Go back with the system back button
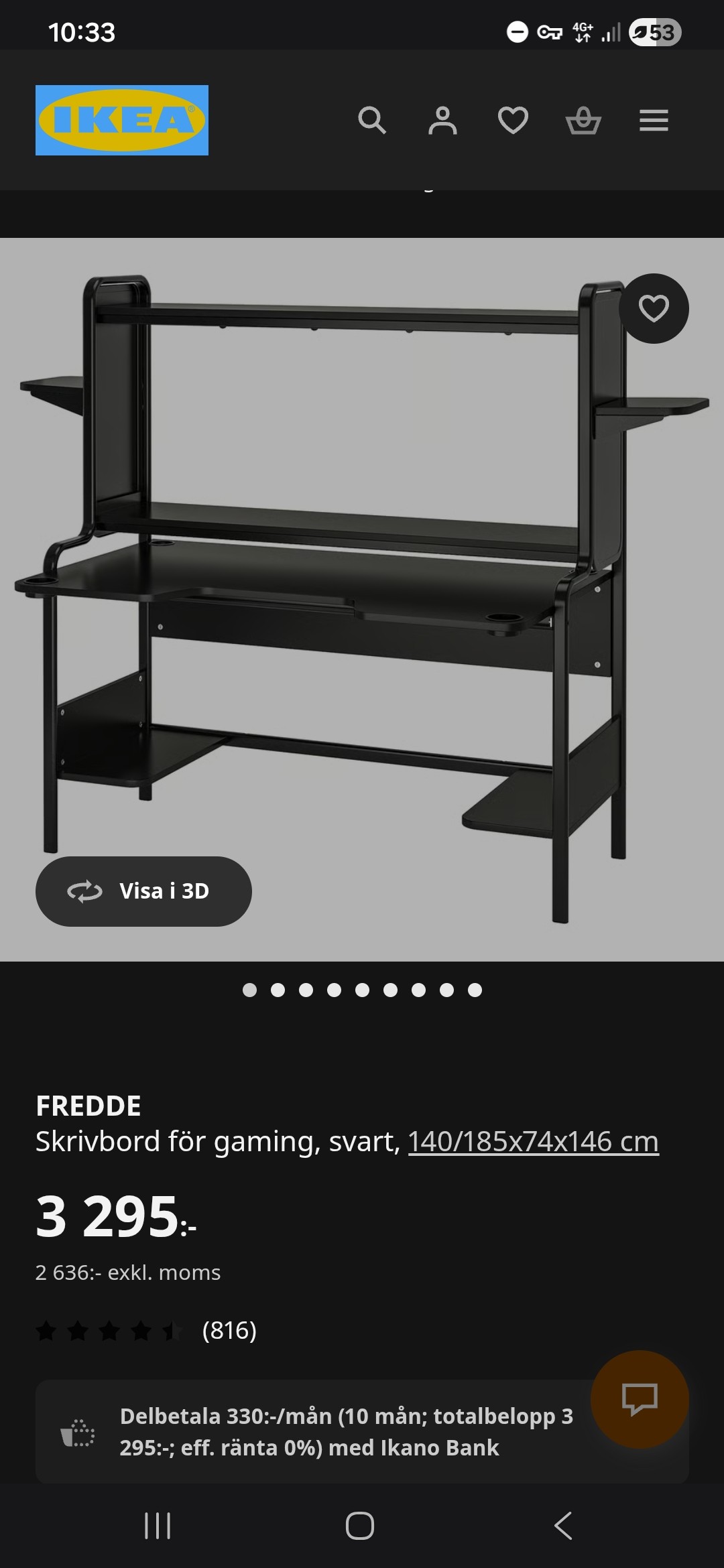 tap(563, 1526)
